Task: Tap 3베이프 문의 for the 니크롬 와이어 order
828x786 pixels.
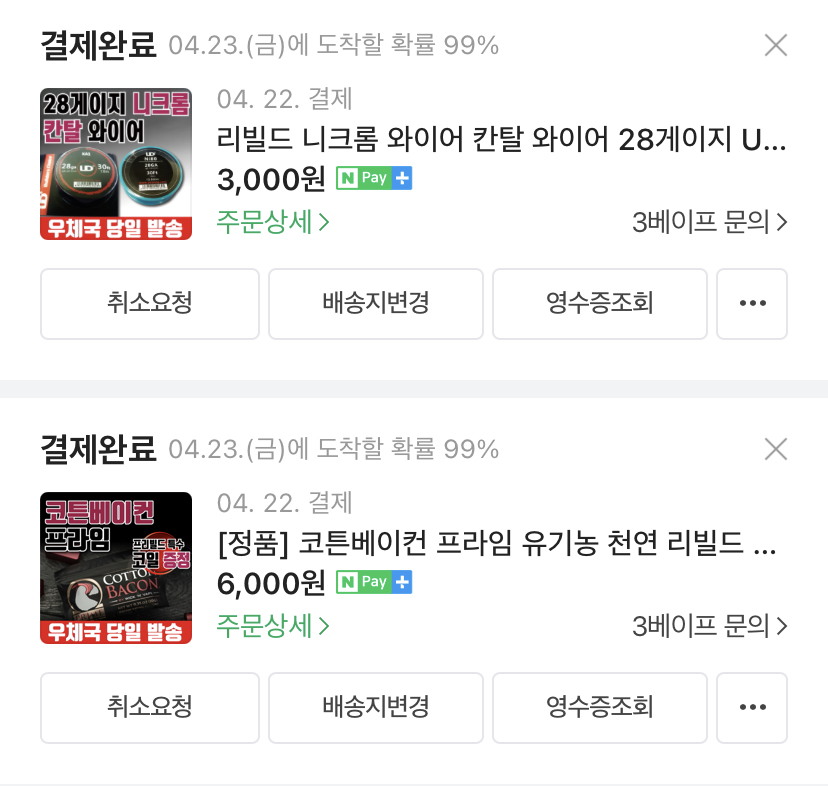Action: pyautogui.click(x=709, y=222)
